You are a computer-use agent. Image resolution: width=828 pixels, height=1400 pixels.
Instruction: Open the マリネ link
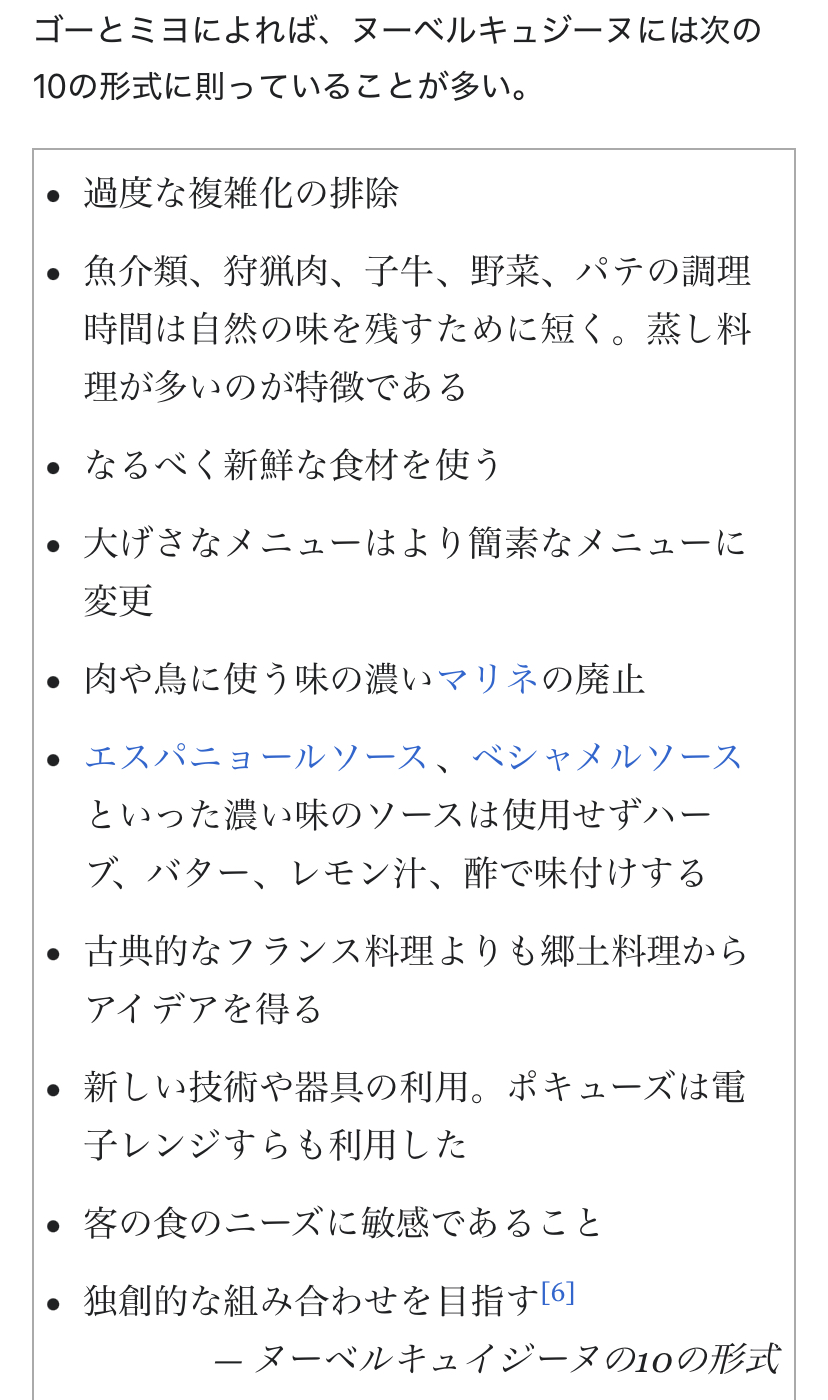pyautogui.click(x=488, y=680)
